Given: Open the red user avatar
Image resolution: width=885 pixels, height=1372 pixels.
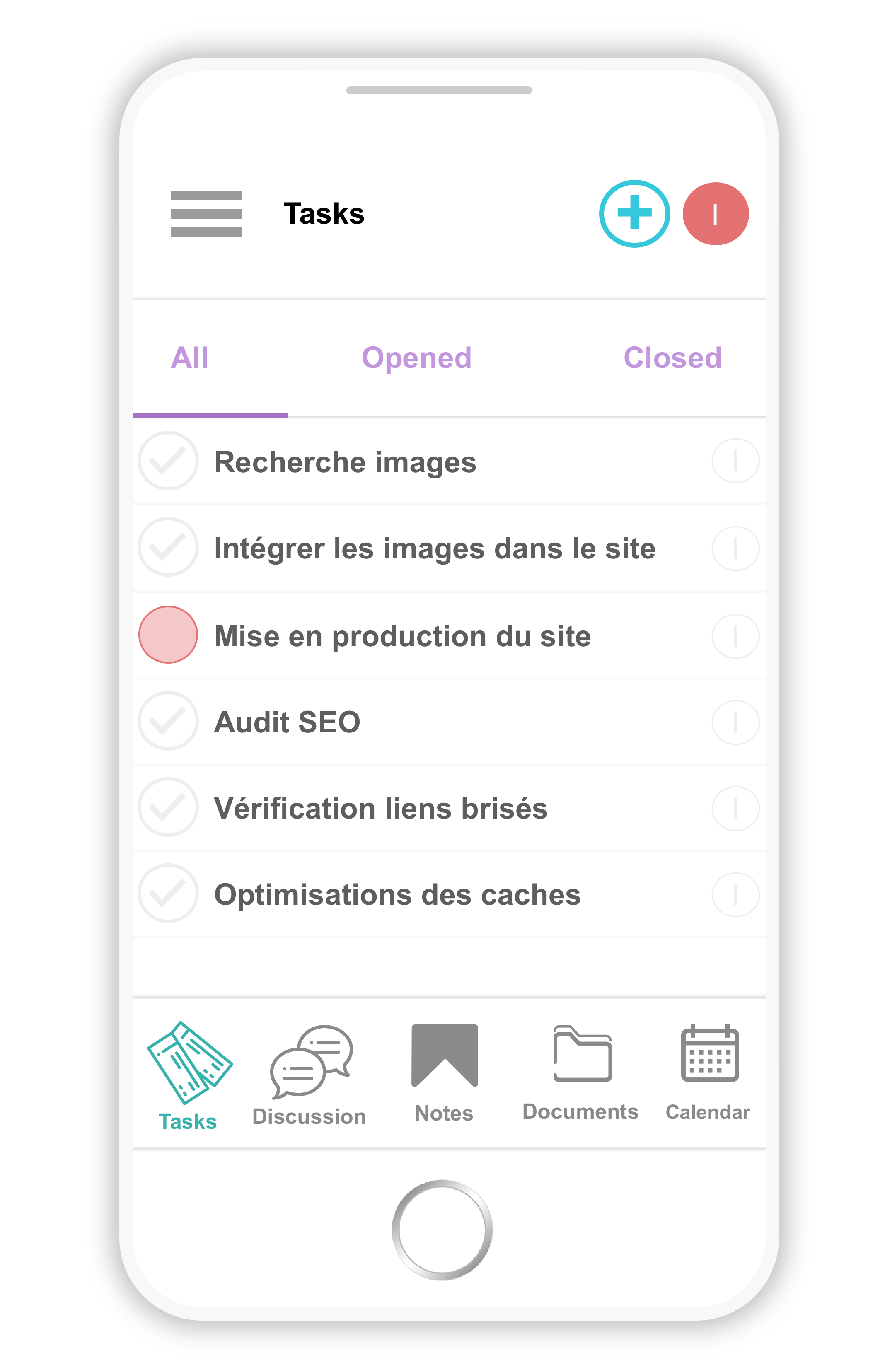Looking at the screenshot, I should 715,214.
